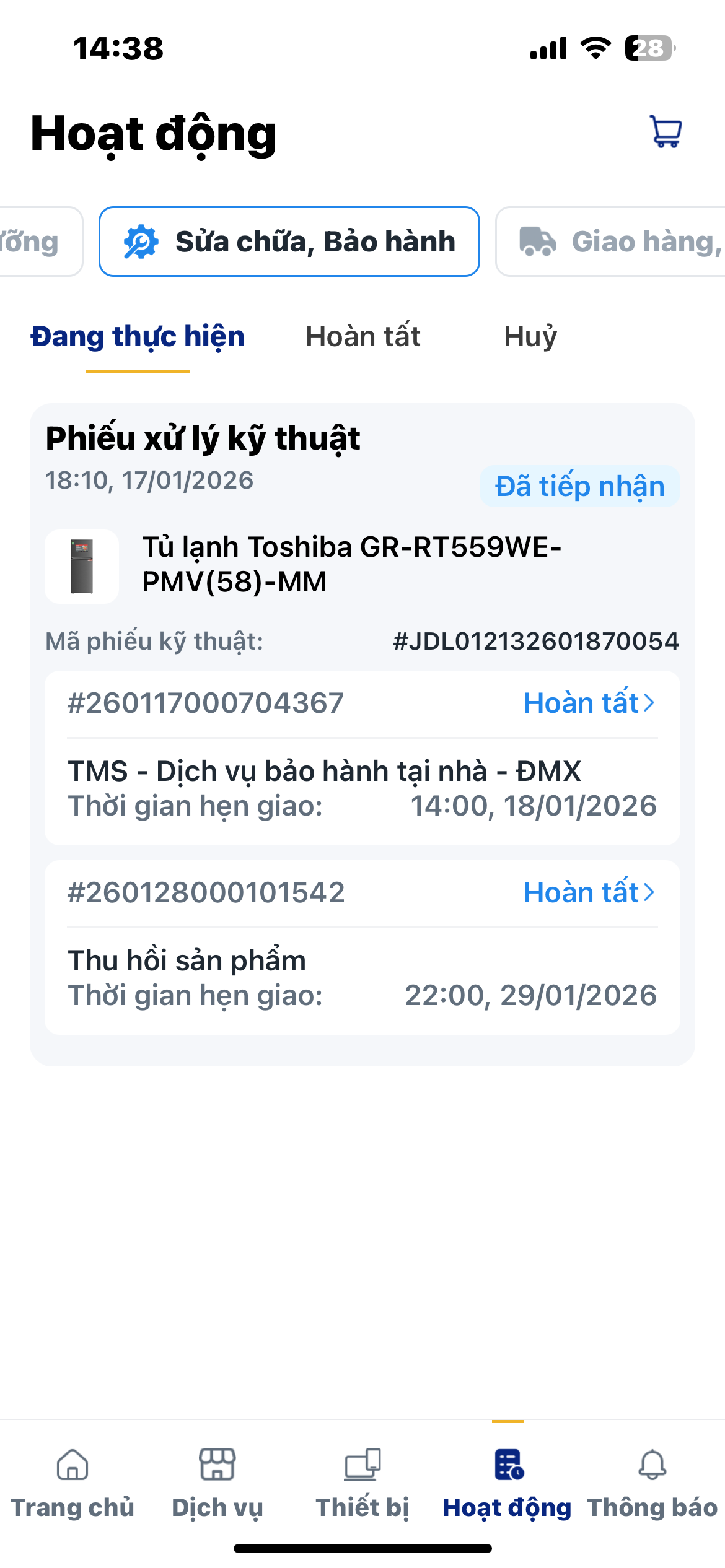Screen dimensions: 725x1568
Task: Select the Sửa chữa, Bảo hành chip
Action: [x=289, y=242]
